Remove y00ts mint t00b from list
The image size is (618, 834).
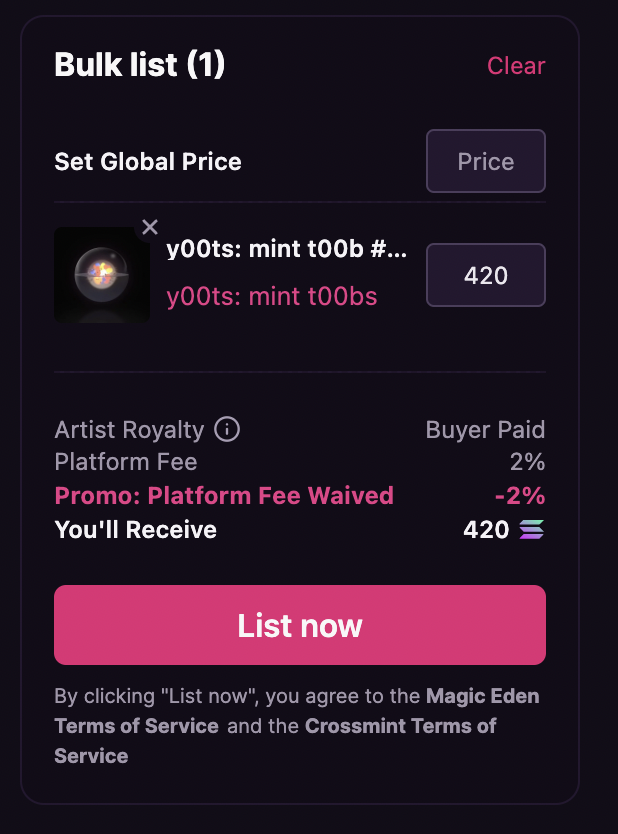(150, 227)
